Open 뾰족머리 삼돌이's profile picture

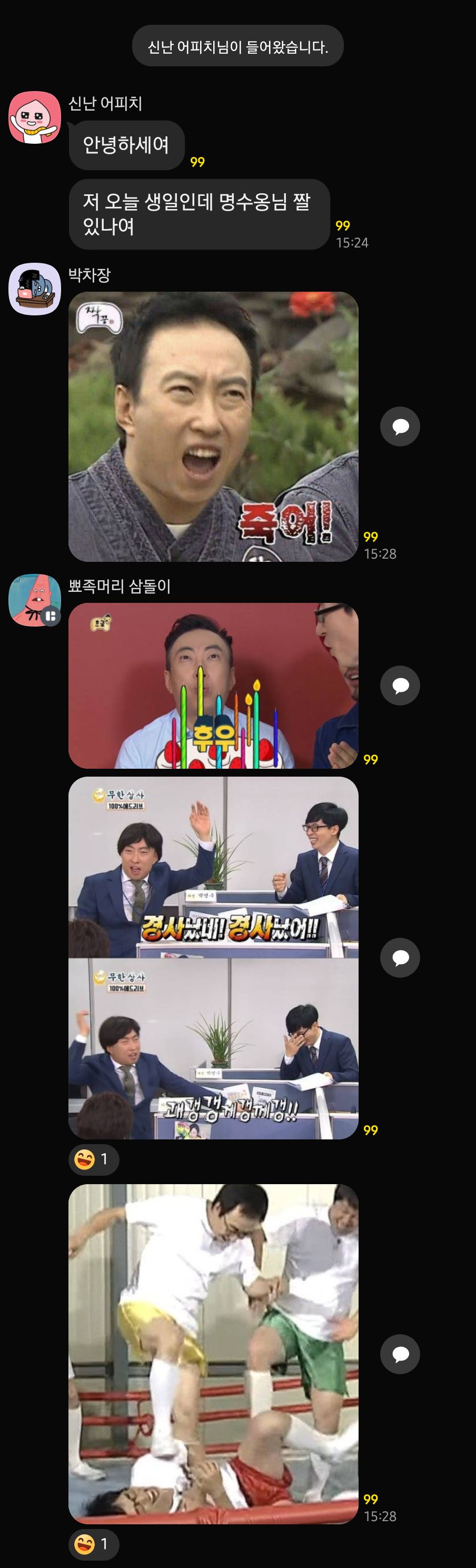[x=35, y=600]
